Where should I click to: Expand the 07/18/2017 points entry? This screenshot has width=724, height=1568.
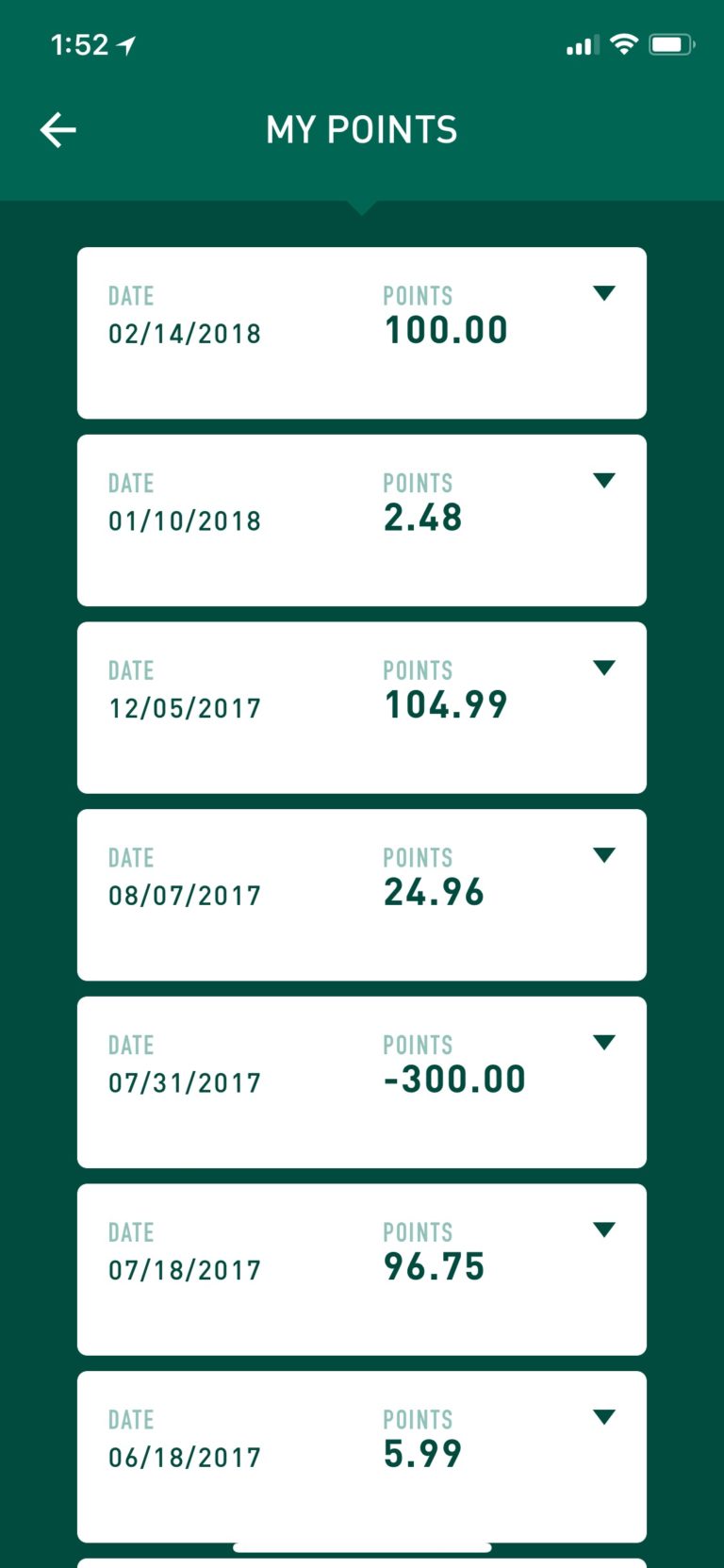[606, 1230]
